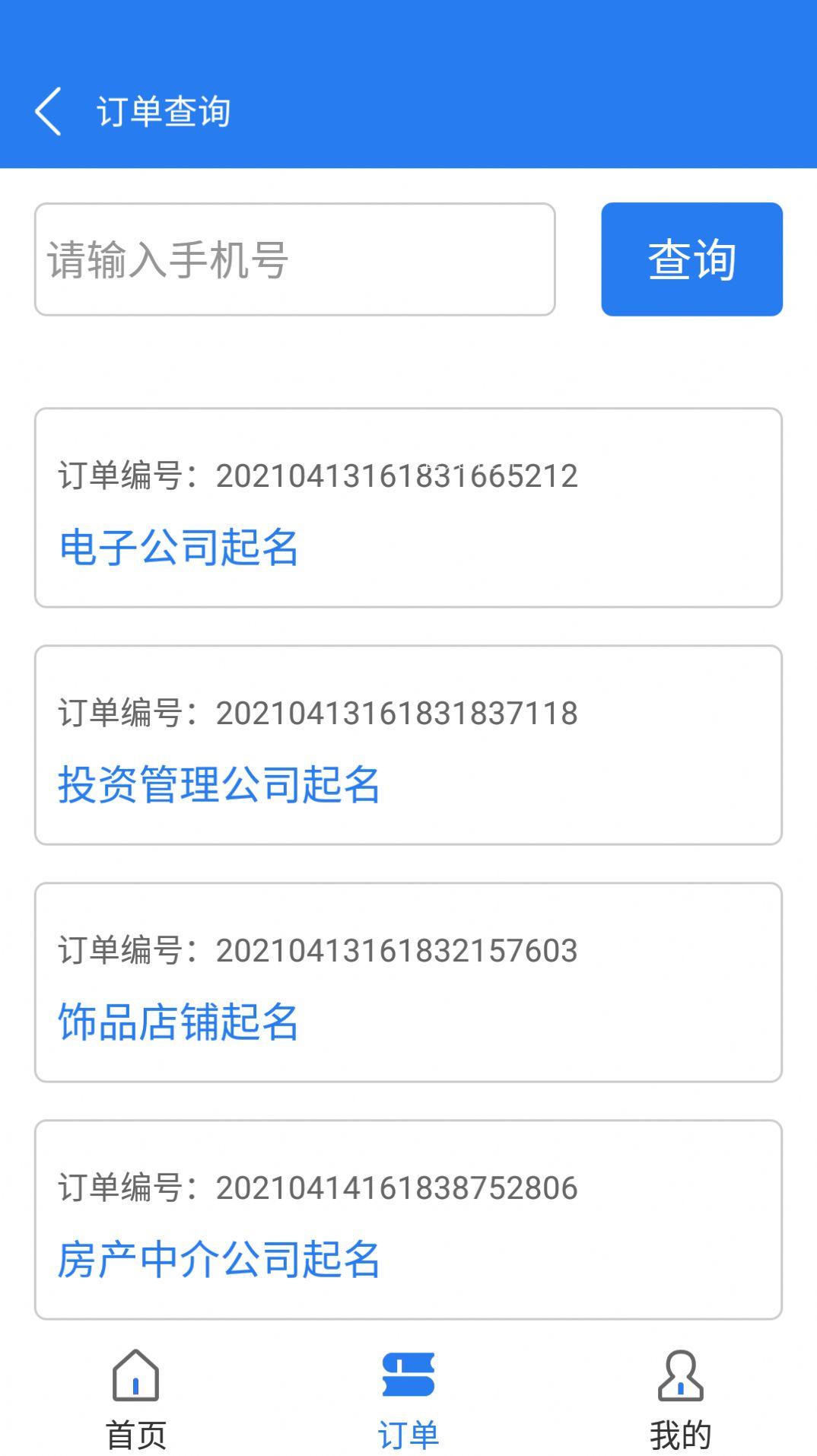Screen dimensions: 817x1456
Task: Tap the 查询 button
Action: (x=691, y=259)
